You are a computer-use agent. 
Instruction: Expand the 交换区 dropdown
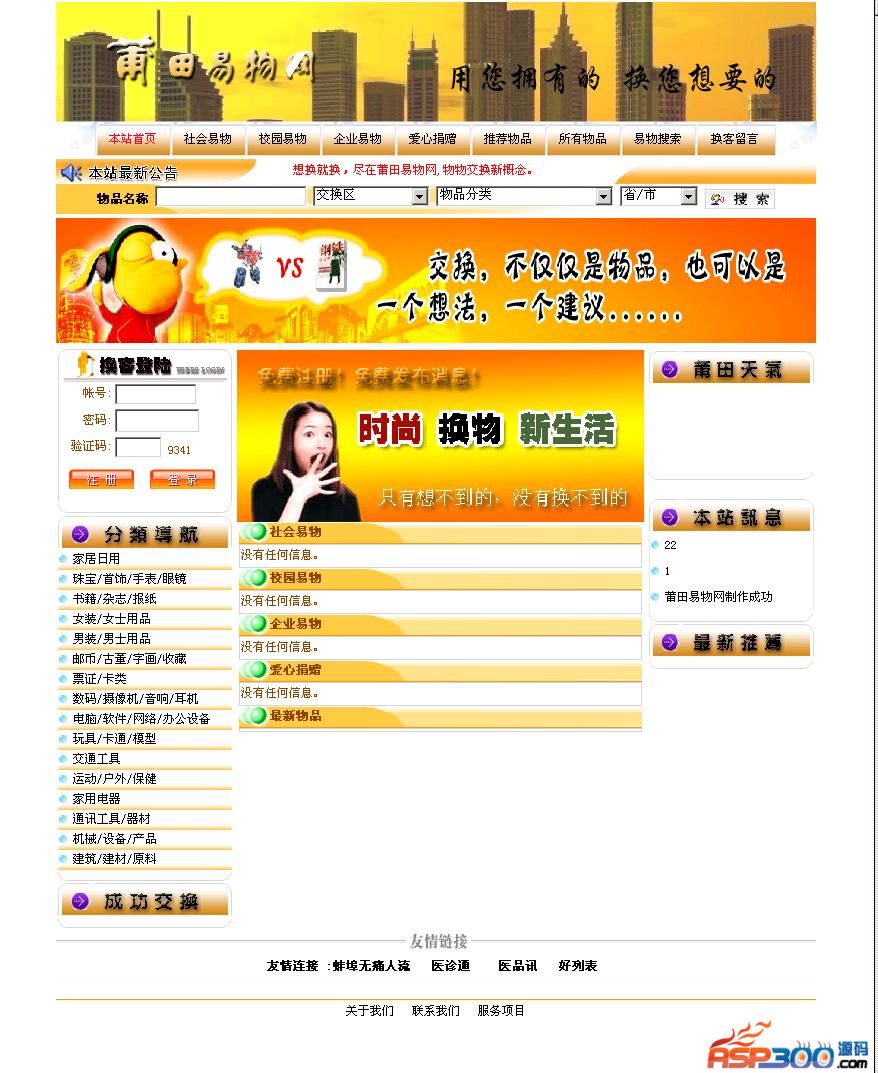419,197
